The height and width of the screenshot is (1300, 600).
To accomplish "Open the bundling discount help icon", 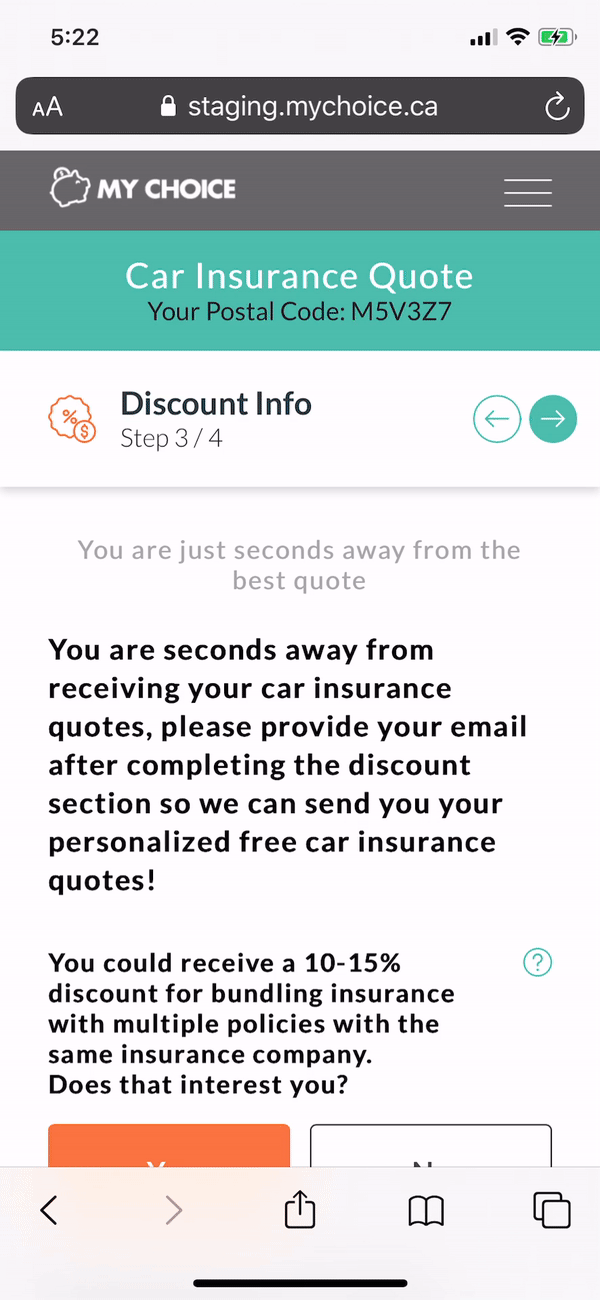I will (x=538, y=963).
